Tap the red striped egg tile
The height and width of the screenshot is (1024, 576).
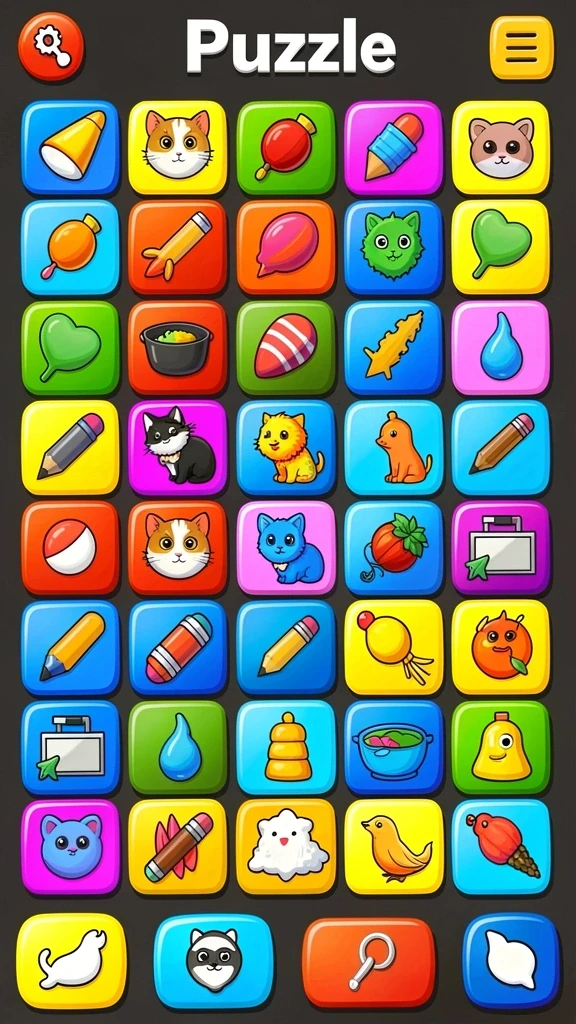pos(286,348)
